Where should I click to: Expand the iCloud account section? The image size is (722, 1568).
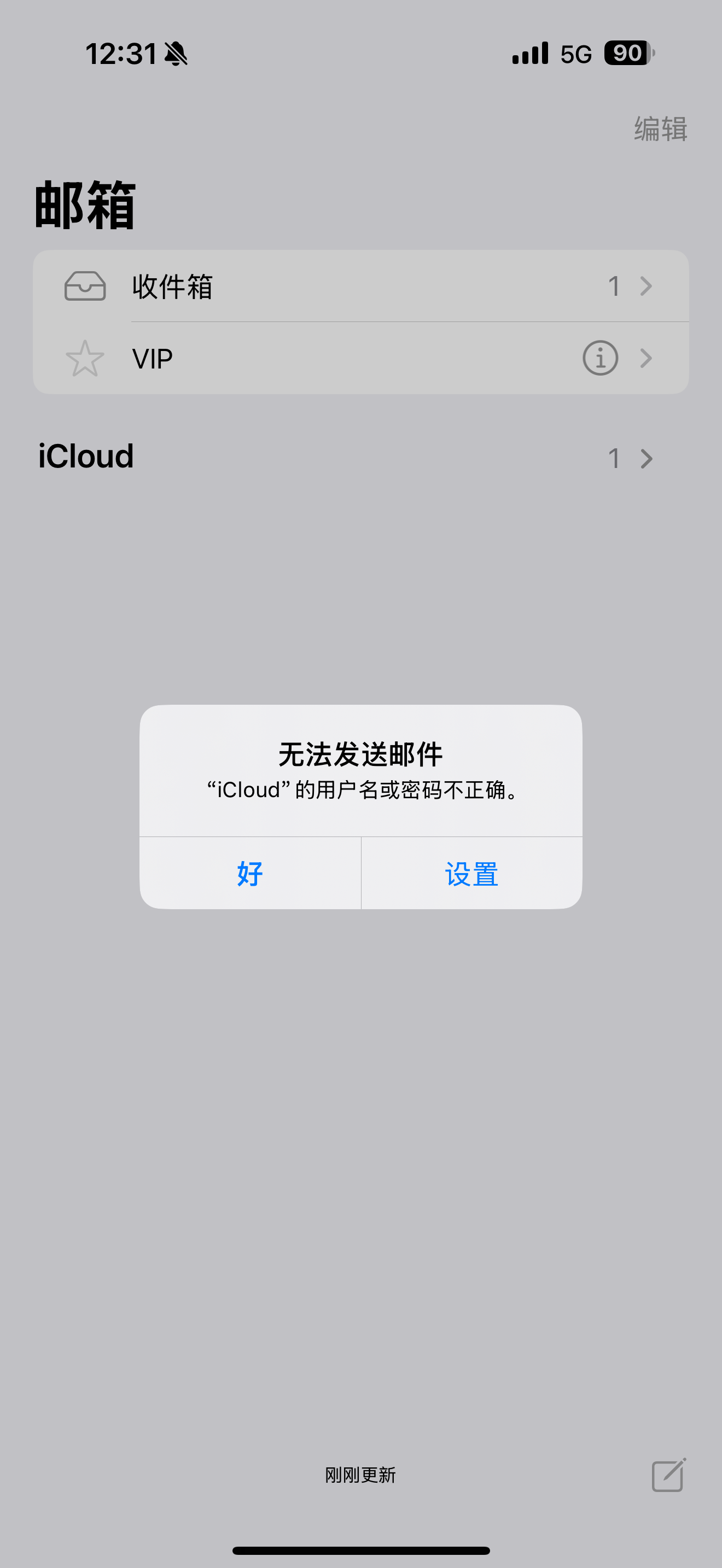tap(646, 458)
